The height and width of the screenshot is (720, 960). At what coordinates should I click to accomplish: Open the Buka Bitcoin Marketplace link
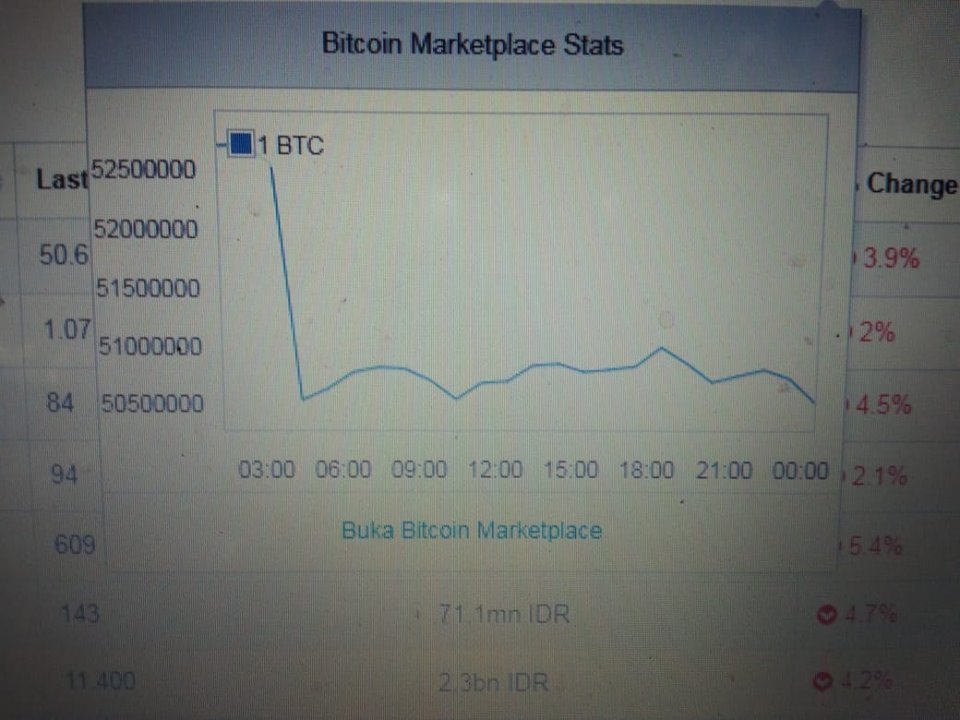pyautogui.click(x=472, y=530)
